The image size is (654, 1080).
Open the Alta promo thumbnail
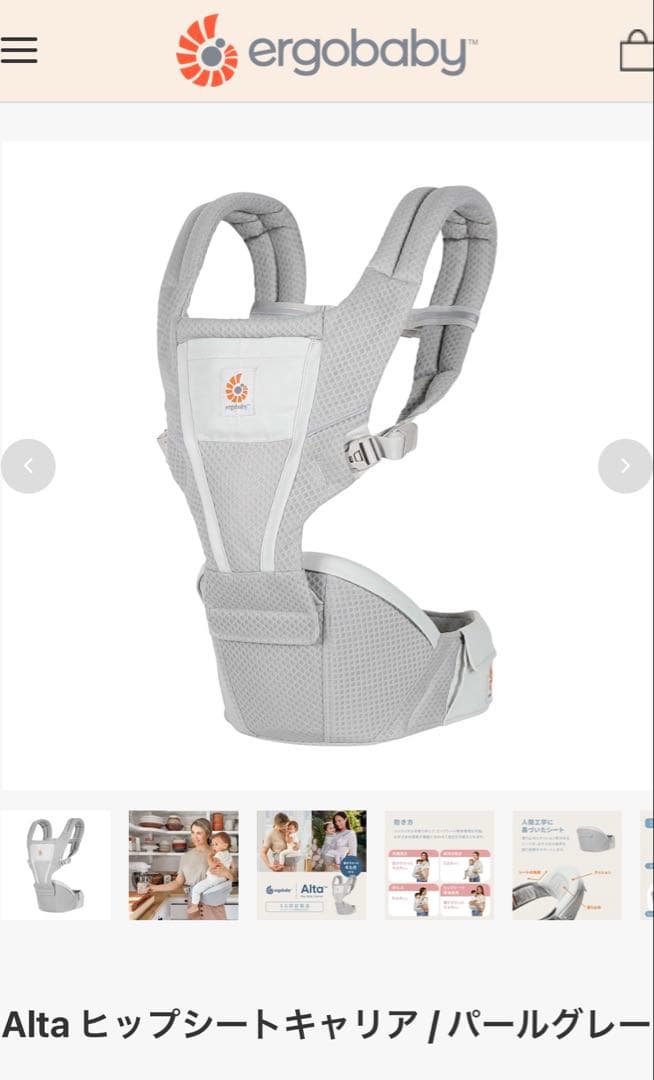(x=312, y=865)
